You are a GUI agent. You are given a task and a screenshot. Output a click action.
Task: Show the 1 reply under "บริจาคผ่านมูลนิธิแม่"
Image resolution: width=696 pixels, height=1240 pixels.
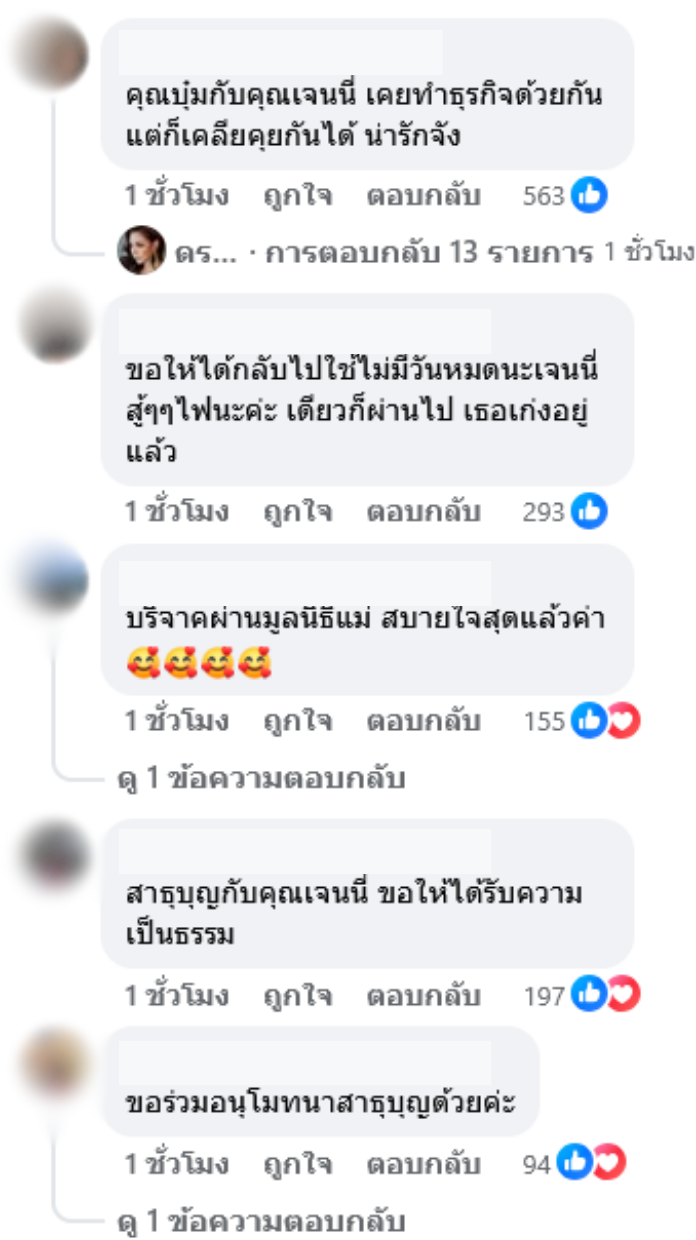261,779
